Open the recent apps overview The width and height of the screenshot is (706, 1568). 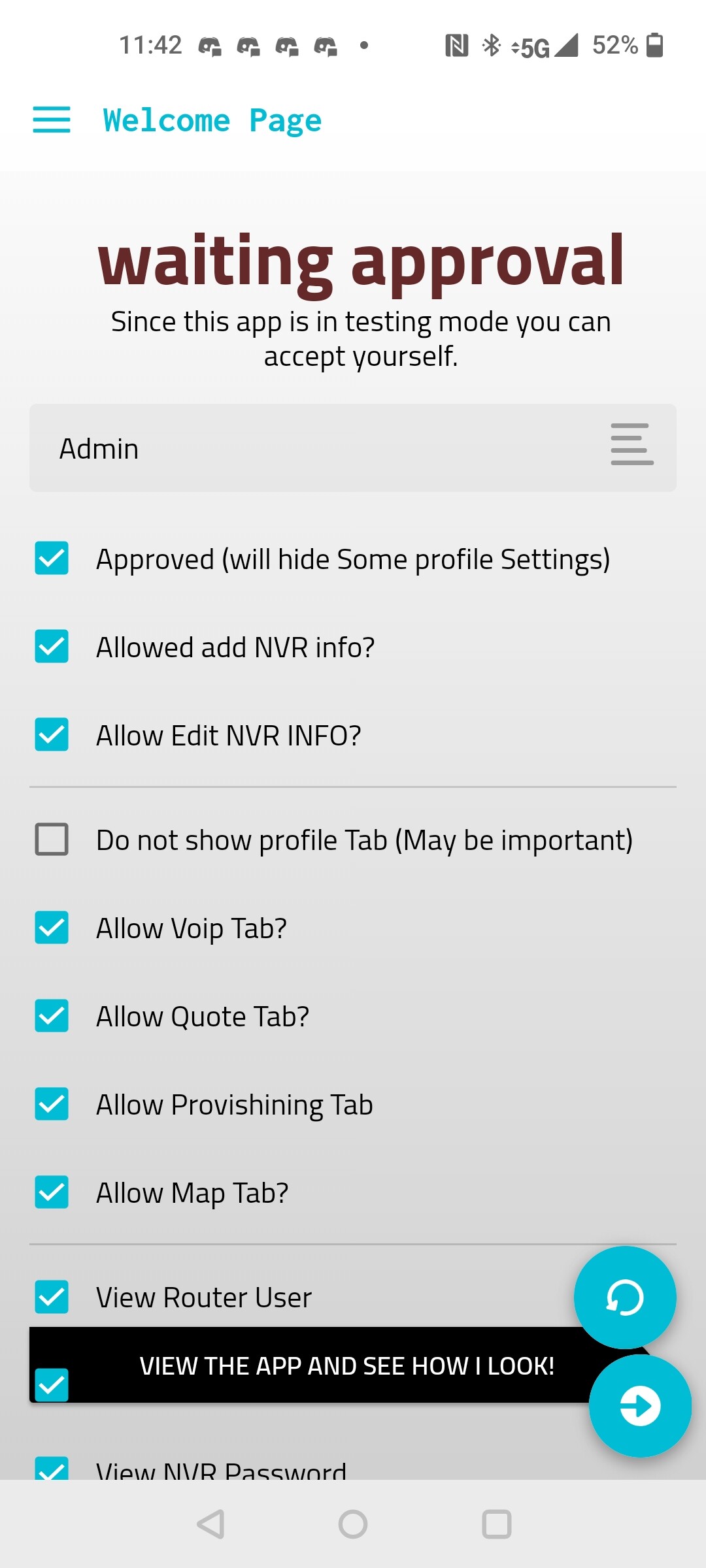pyautogui.click(x=496, y=1524)
